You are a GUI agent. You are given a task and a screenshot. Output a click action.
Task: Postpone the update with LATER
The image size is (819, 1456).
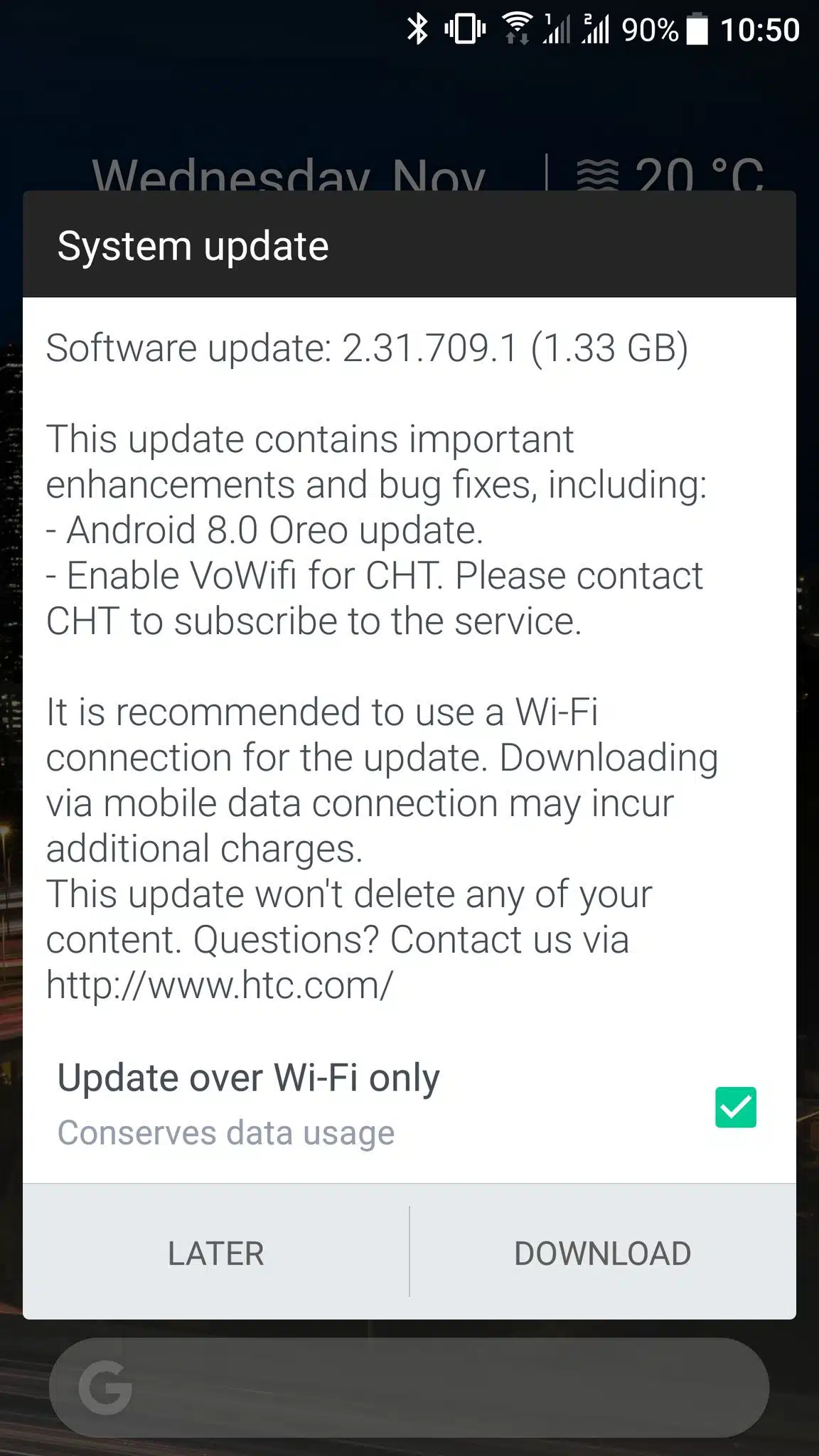216,1253
